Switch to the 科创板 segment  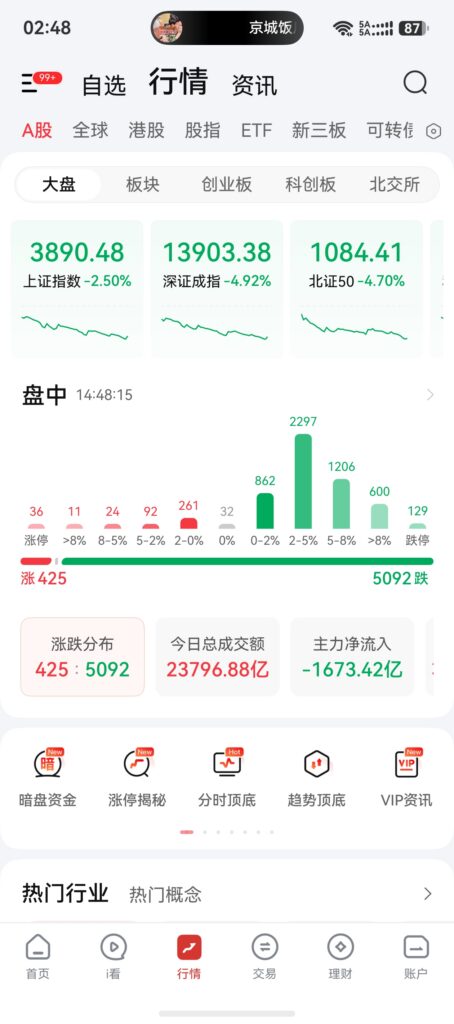(310, 184)
